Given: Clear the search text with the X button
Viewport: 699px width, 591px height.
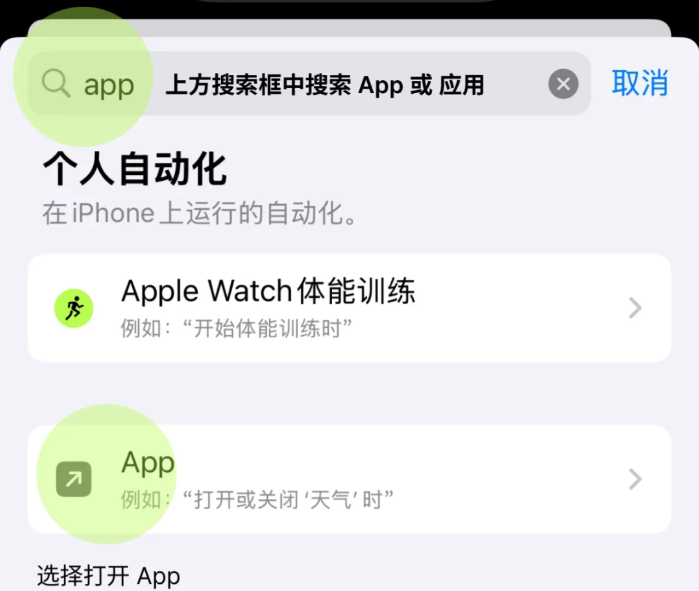Looking at the screenshot, I should point(564,85).
